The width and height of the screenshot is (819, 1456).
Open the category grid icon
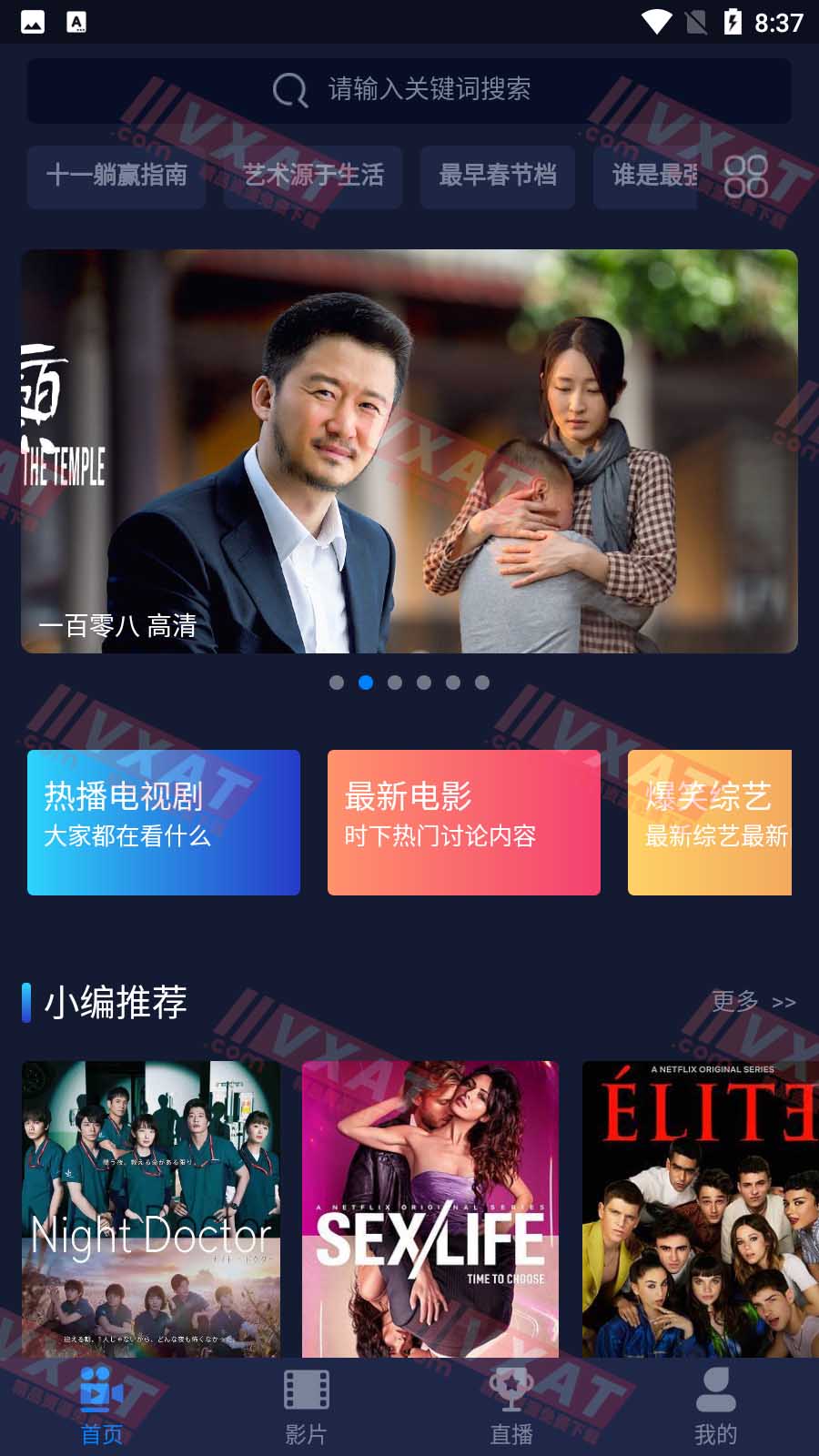(746, 177)
